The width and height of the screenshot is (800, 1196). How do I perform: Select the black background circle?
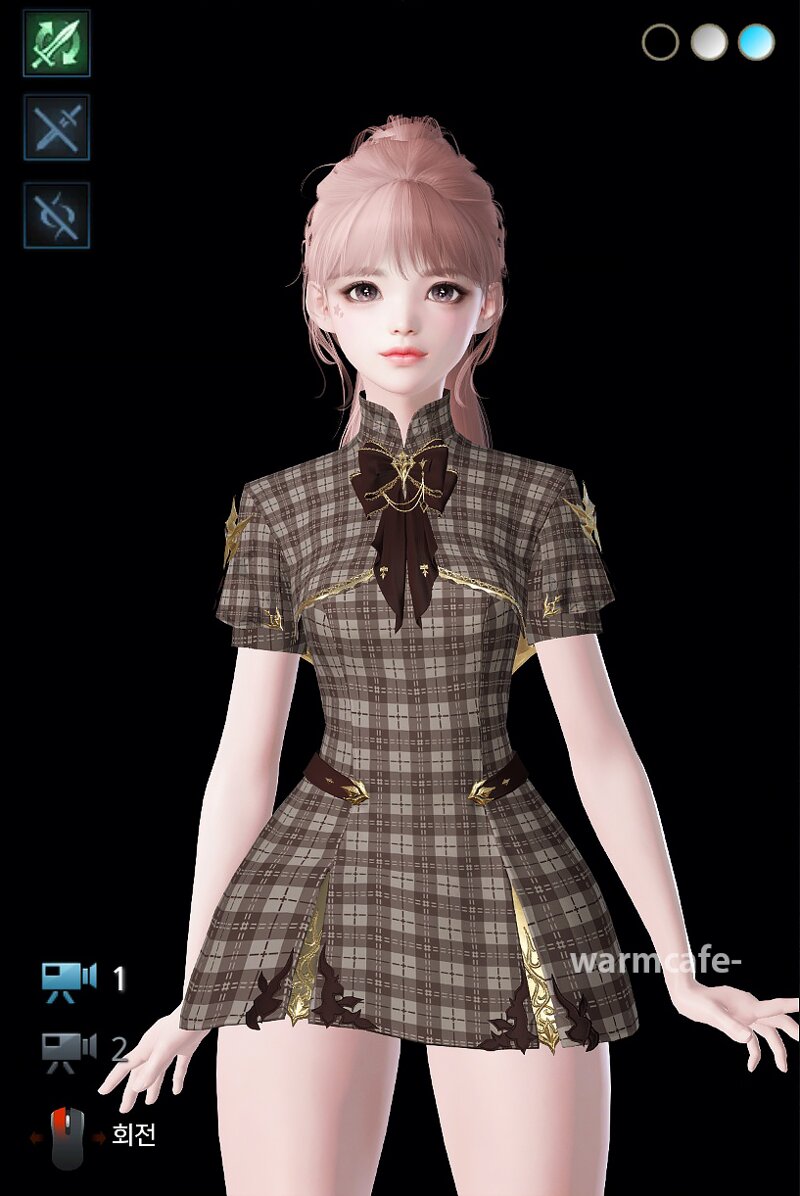pyautogui.click(x=660, y=42)
